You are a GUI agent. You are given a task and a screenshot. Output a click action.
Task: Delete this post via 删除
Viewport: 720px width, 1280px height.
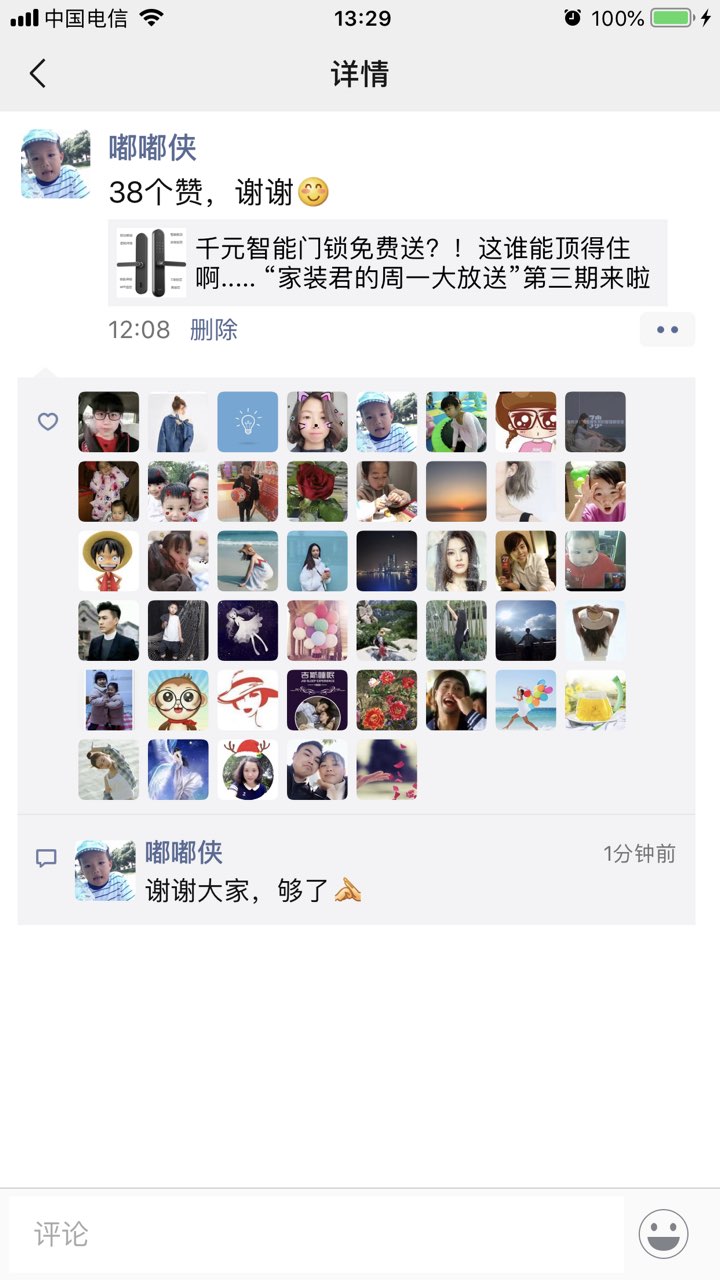(x=213, y=330)
